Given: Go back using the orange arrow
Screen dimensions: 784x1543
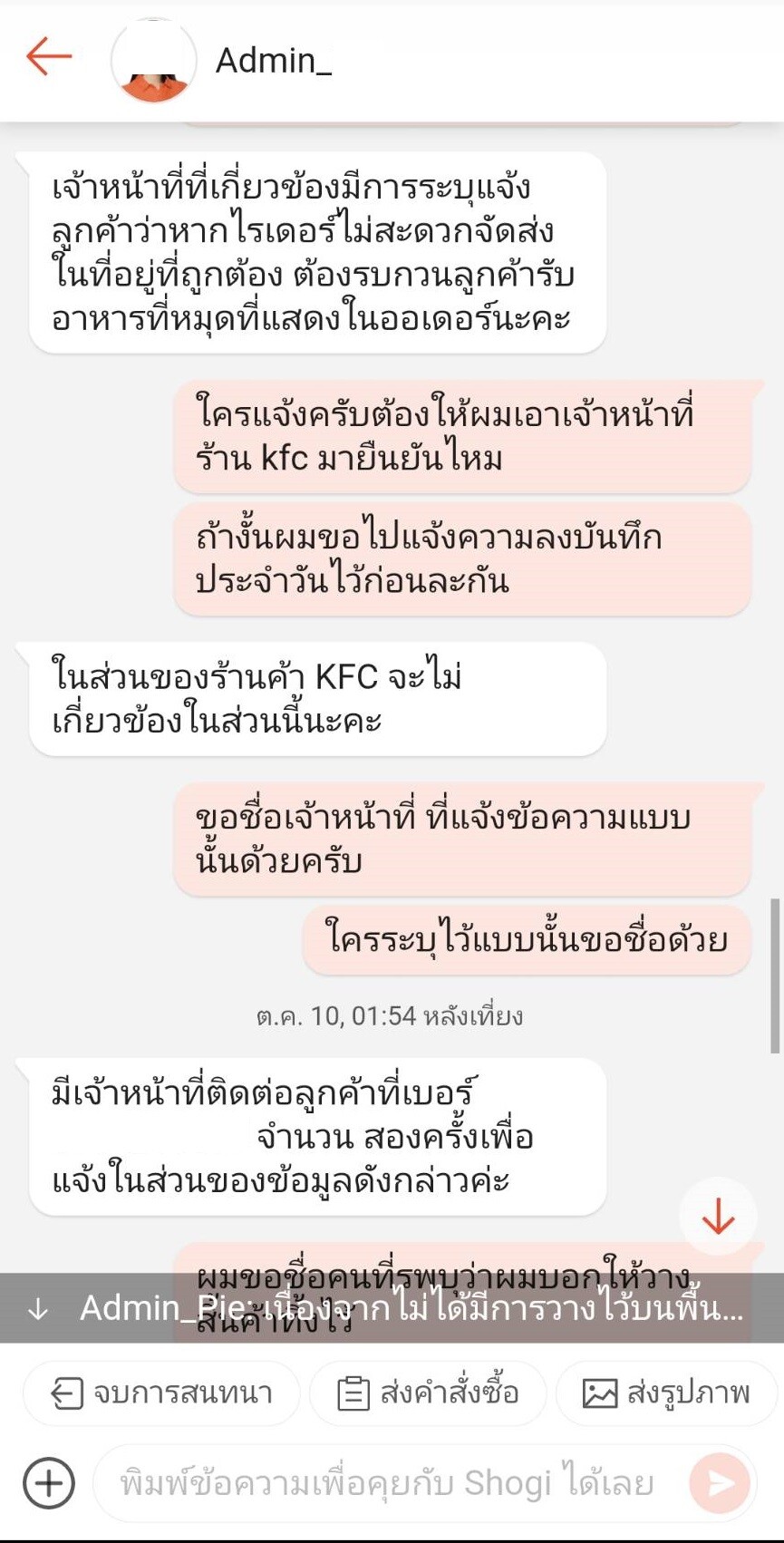Looking at the screenshot, I should [x=49, y=56].
